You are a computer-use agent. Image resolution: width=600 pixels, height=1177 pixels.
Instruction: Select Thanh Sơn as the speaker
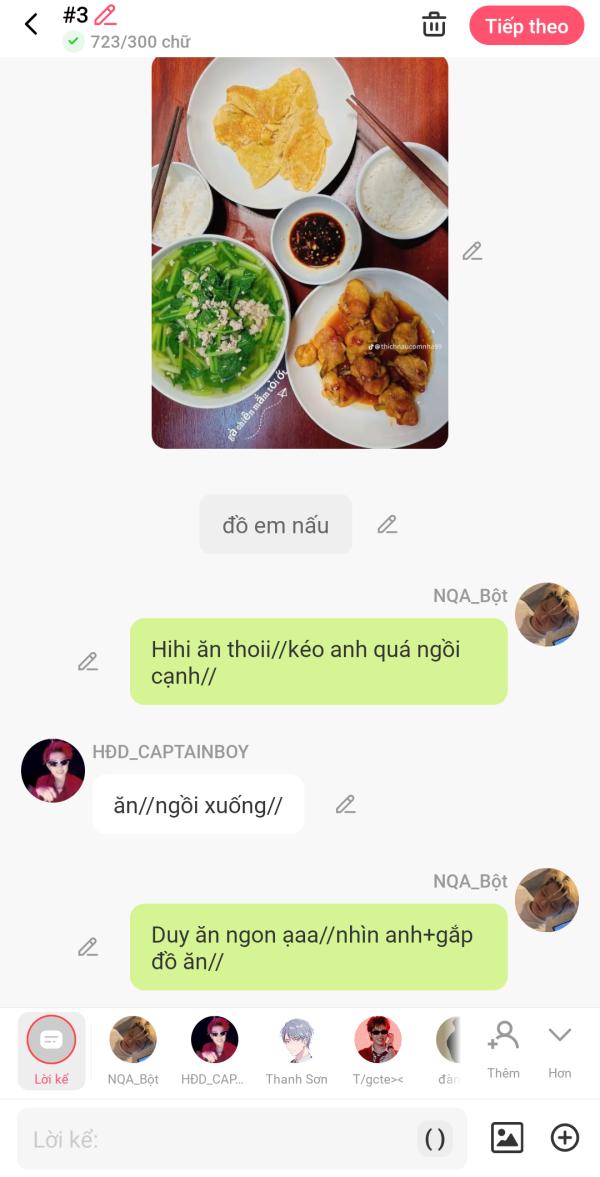pyautogui.click(x=296, y=1049)
